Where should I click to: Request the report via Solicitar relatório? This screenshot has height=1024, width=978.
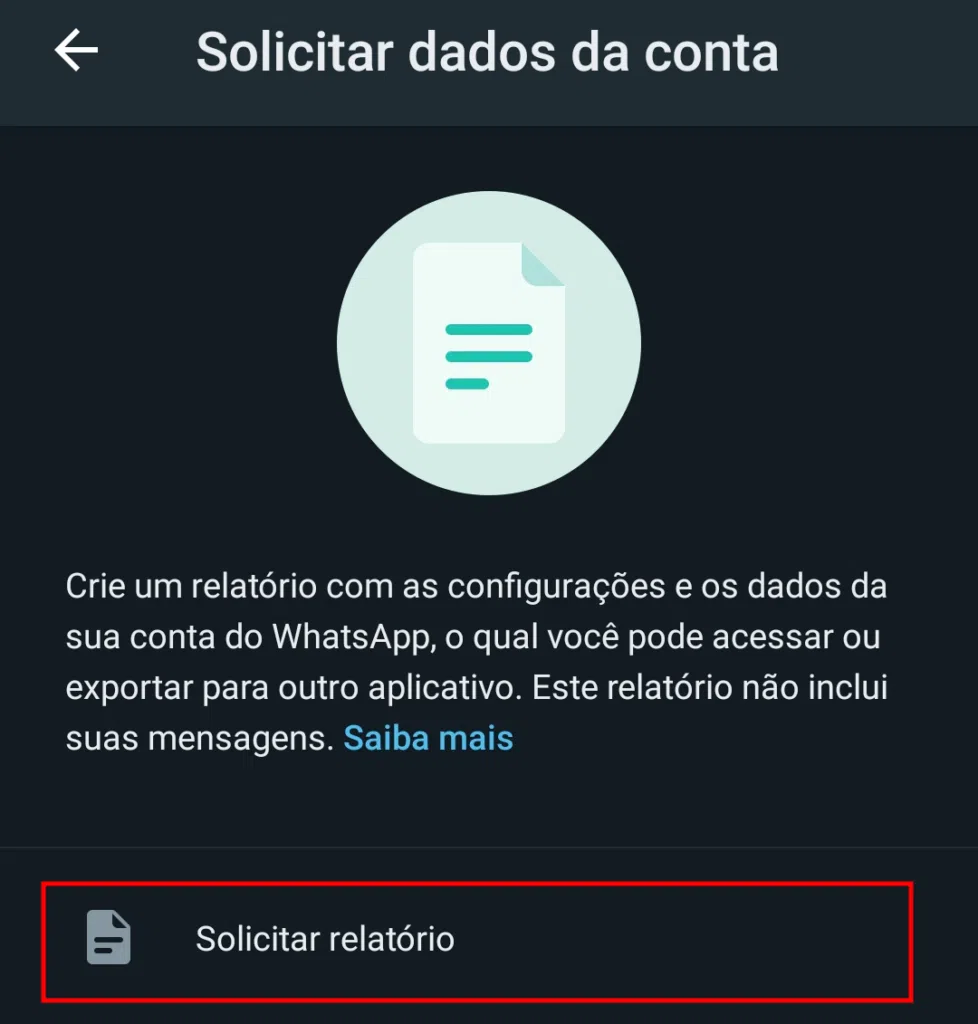pos(327,938)
